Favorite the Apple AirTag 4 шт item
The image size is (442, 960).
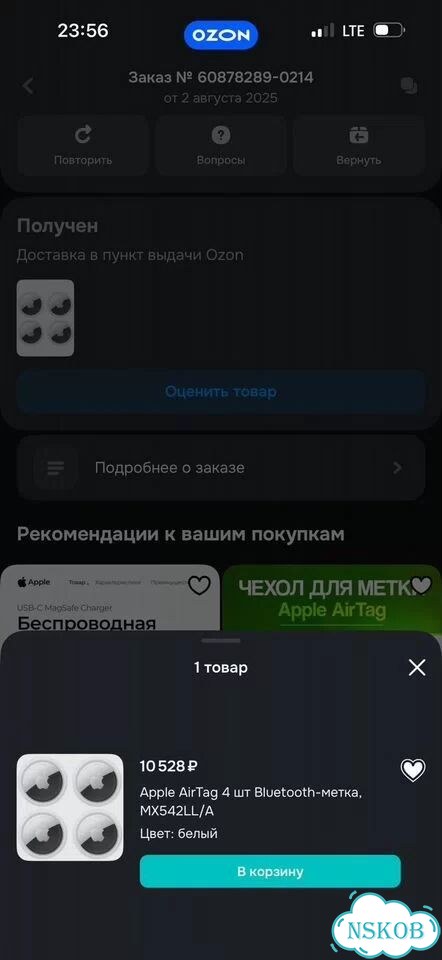click(x=413, y=770)
